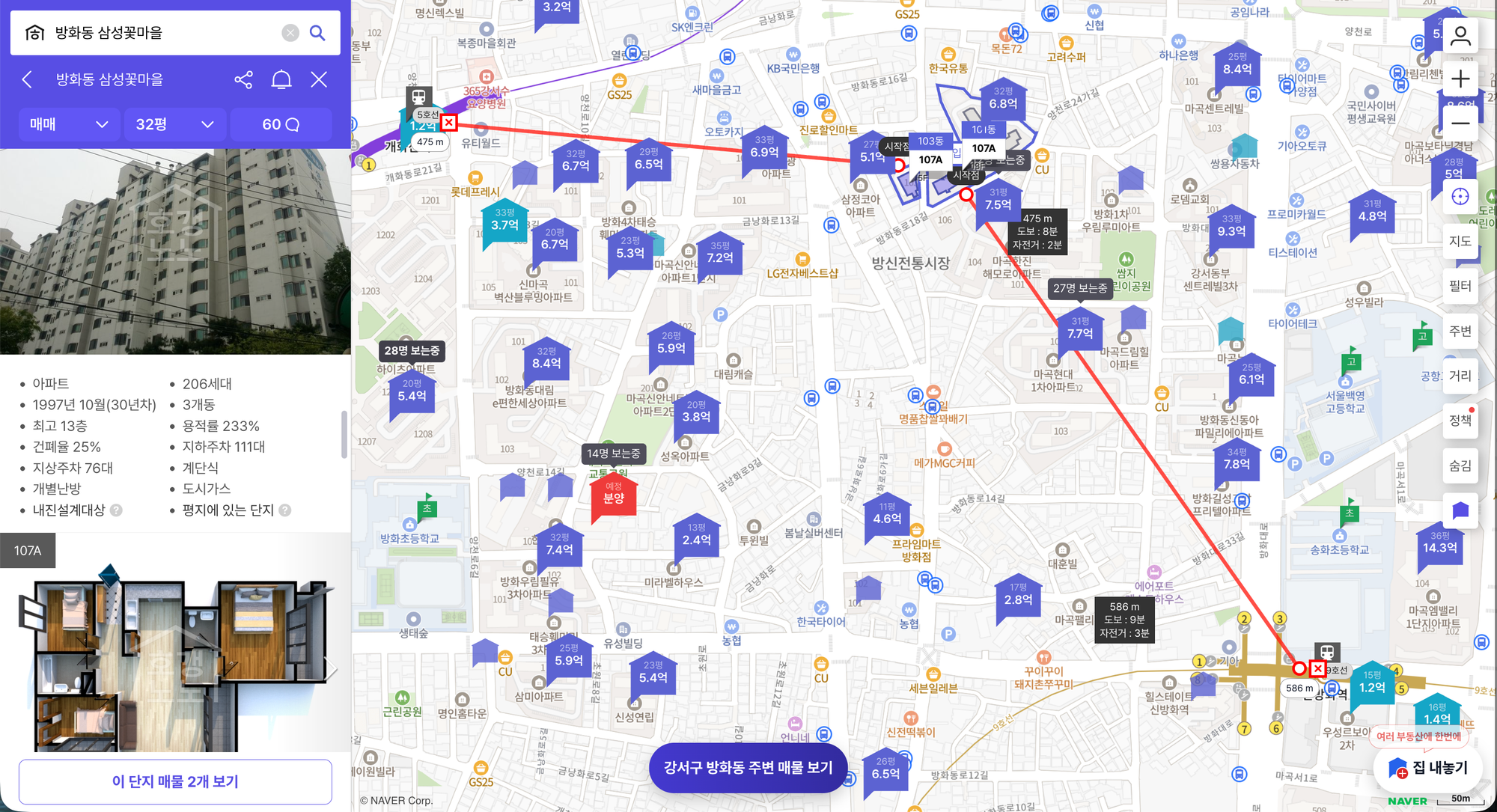This screenshot has height=812, width=1497.
Task: Open the 필터 map option
Action: (1460, 286)
